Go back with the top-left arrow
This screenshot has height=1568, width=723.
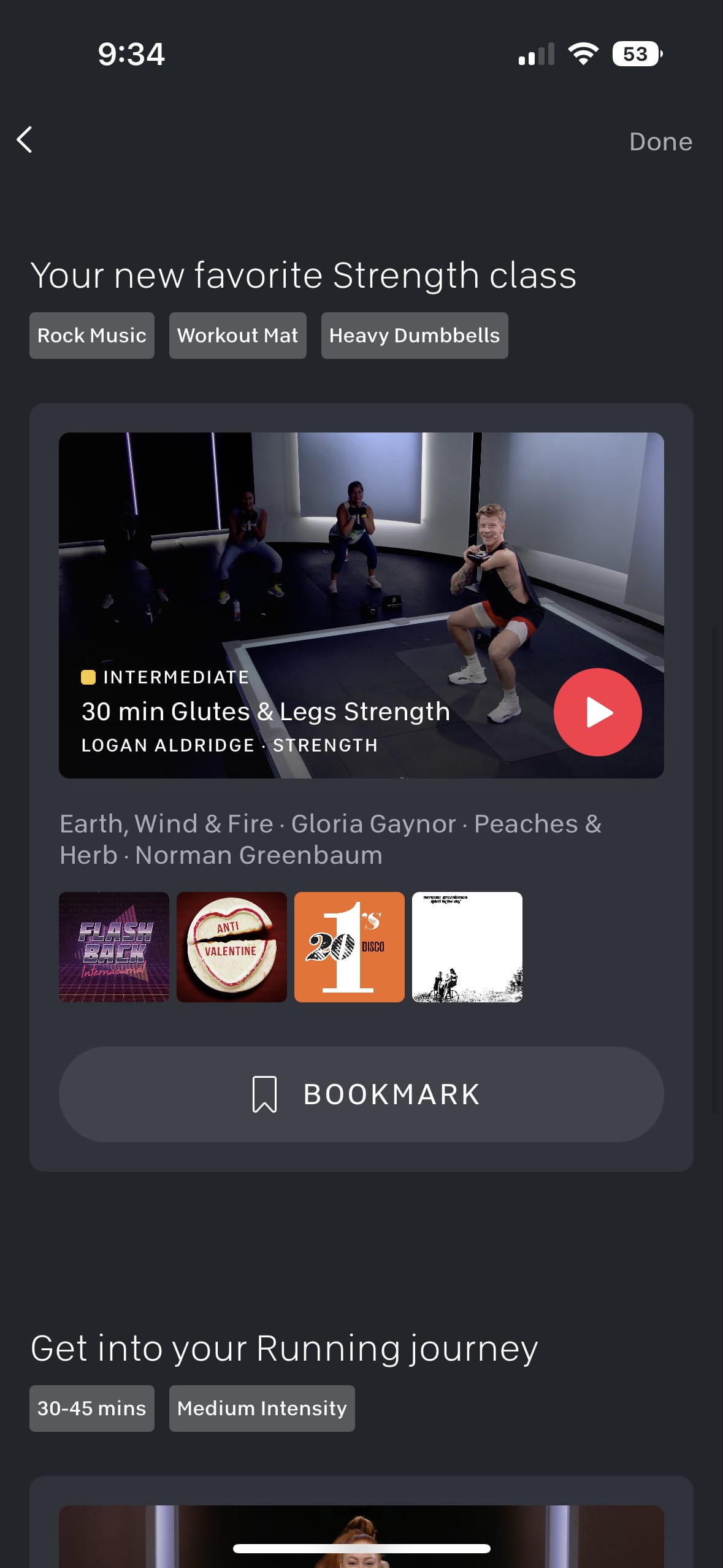pyautogui.click(x=25, y=140)
